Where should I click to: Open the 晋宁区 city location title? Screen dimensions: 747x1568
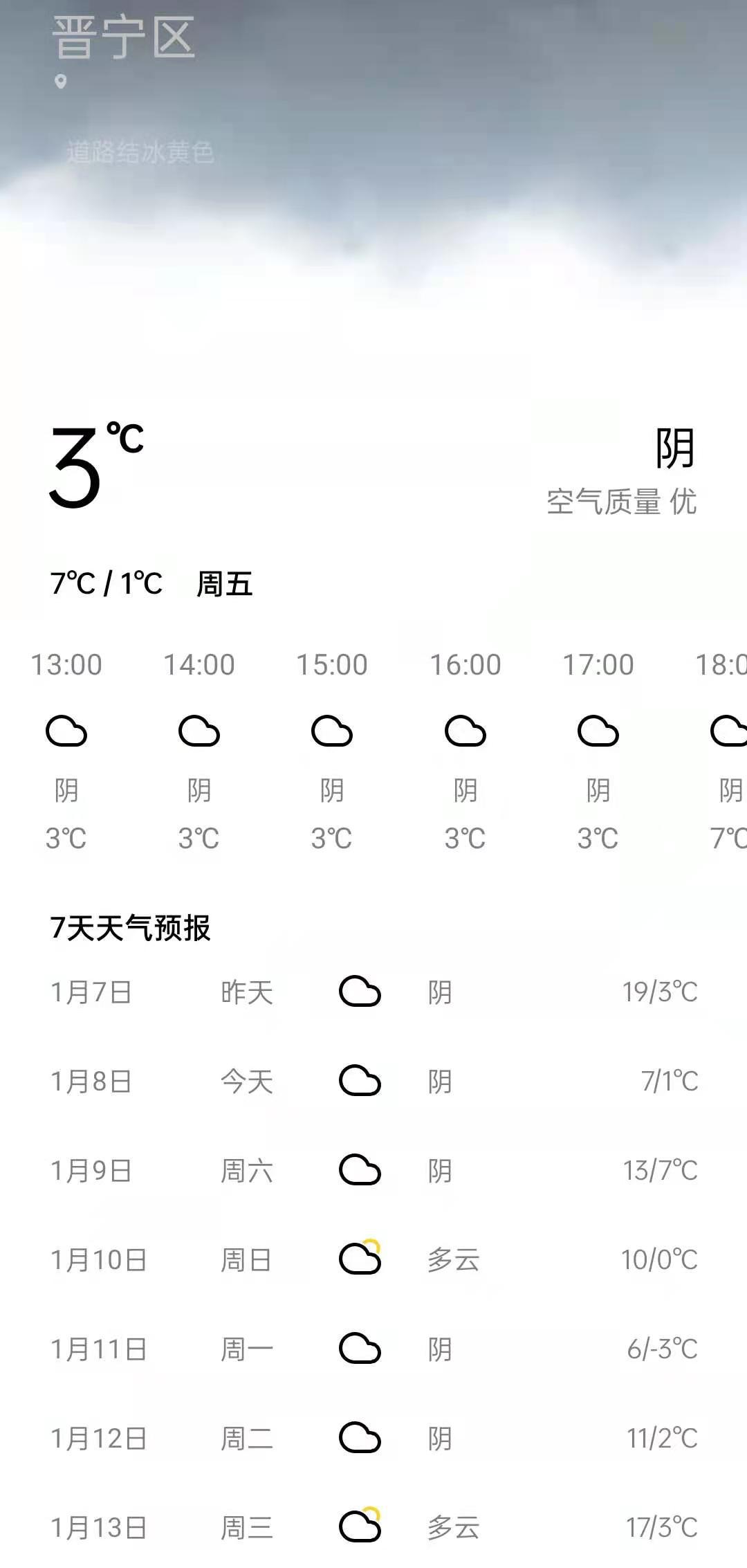(x=123, y=38)
